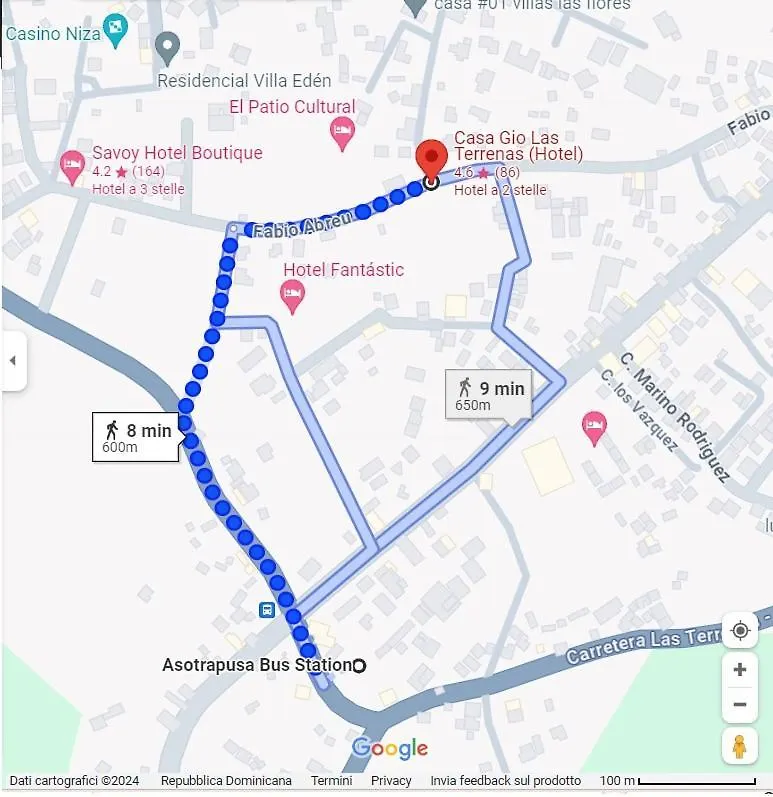773x797 pixels.
Task: Open the Google logo link
Action: click(389, 748)
